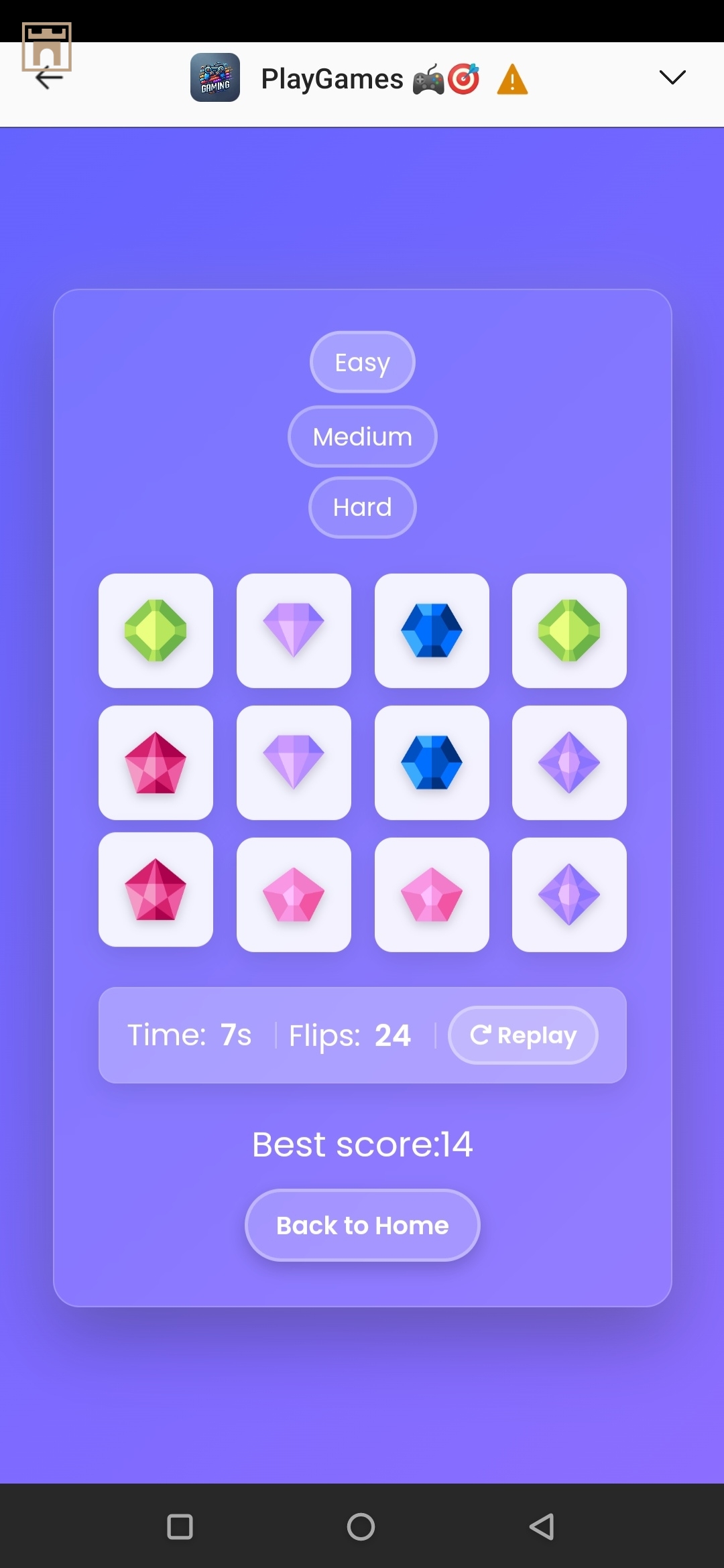Select Easy difficulty
The image size is (724, 1568).
click(362, 363)
